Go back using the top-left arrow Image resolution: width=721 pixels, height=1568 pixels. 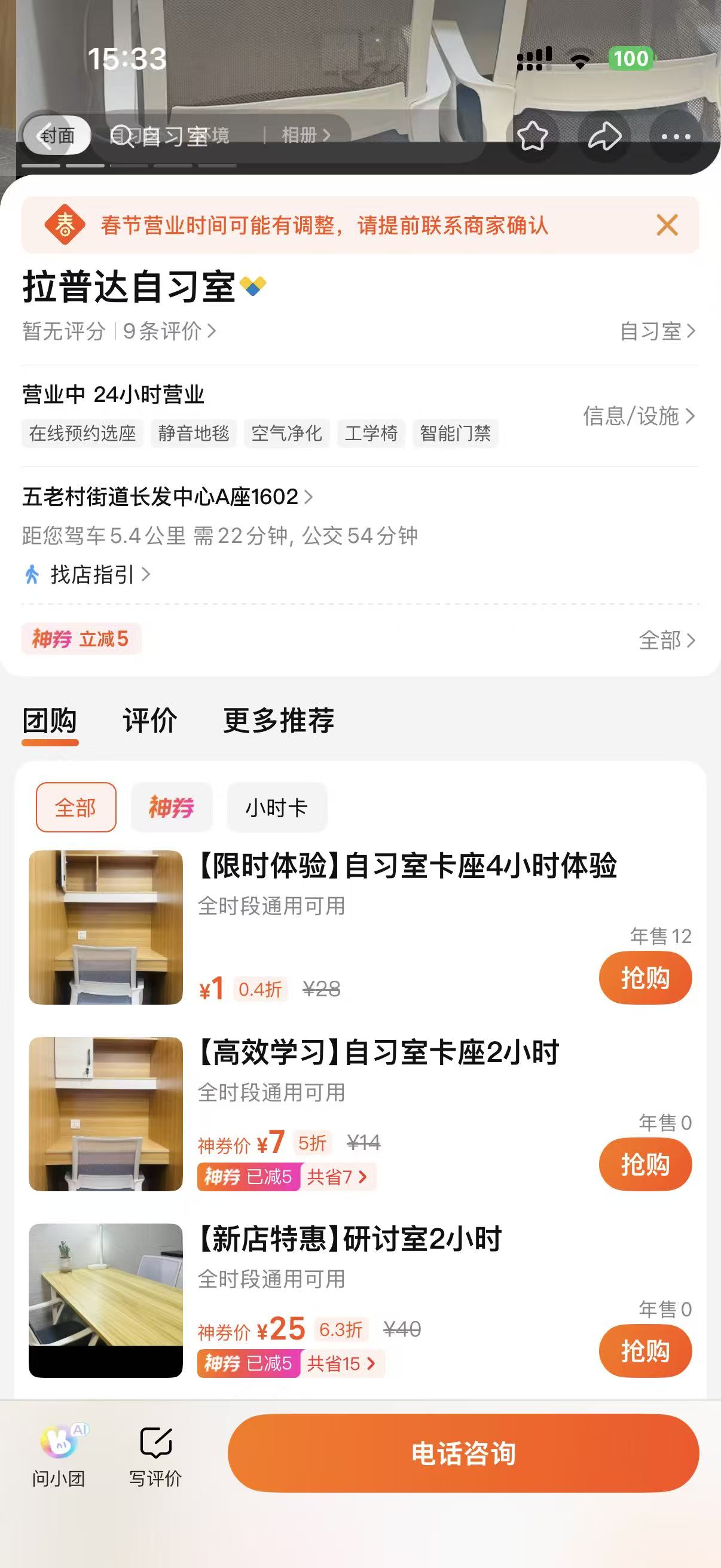coord(46,135)
